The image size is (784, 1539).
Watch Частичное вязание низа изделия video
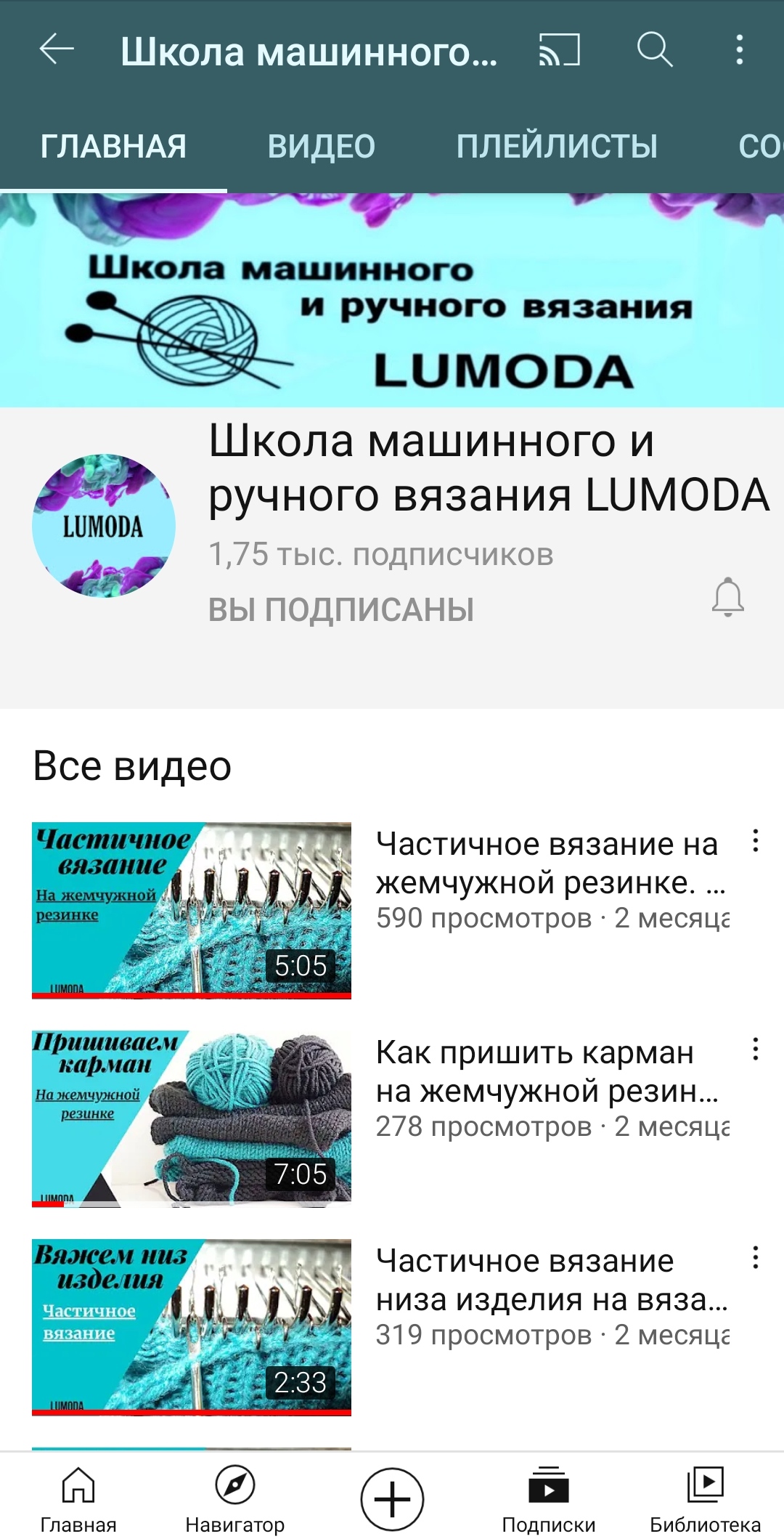tap(192, 1327)
